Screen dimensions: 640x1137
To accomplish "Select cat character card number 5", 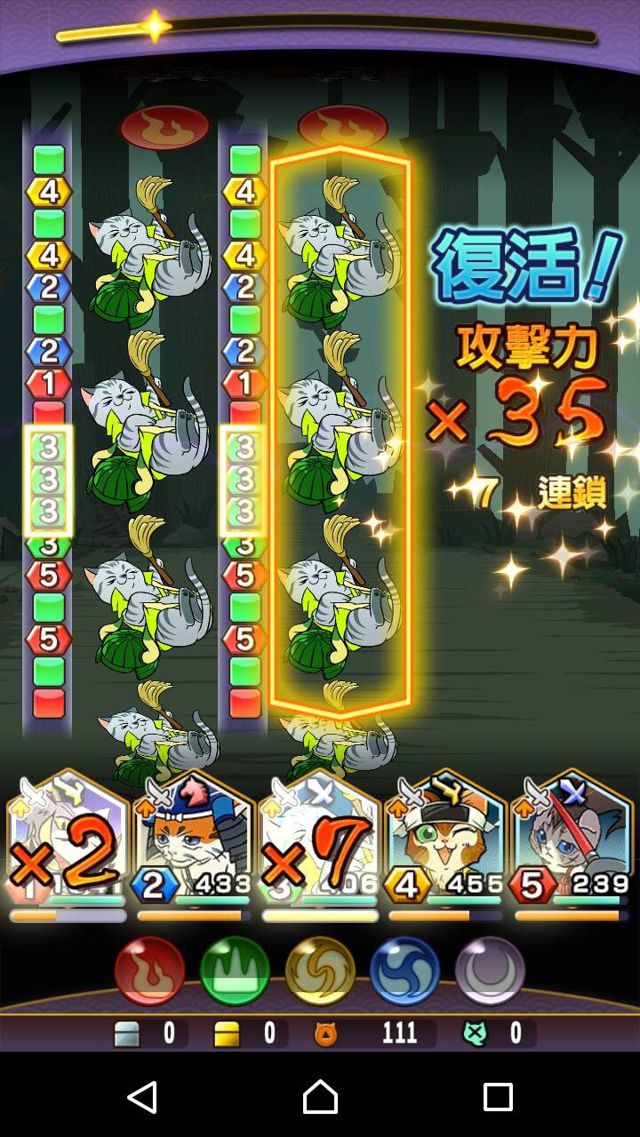I will click(571, 840).
